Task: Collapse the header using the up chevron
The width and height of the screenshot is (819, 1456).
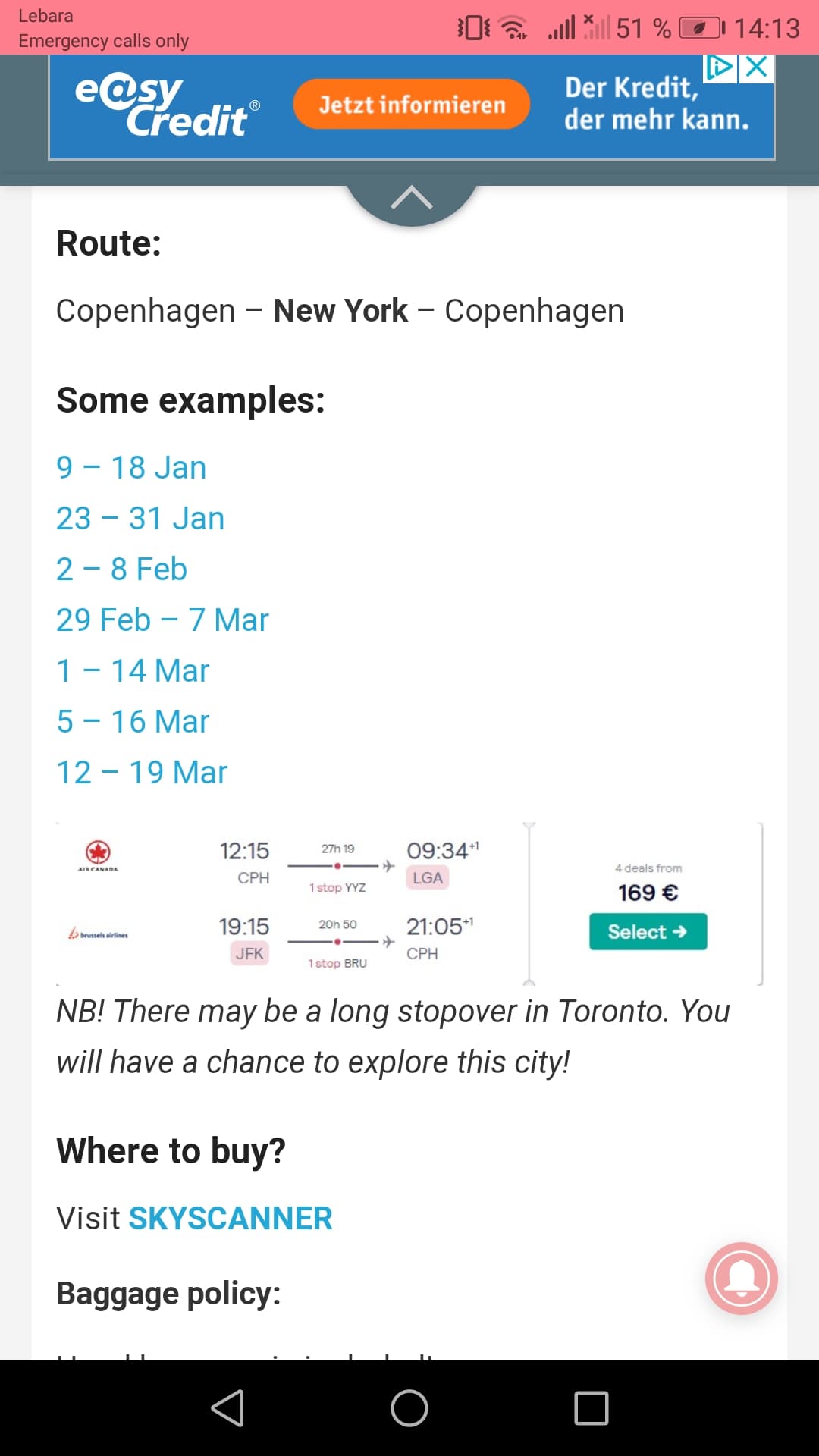Action: (411, 199)
